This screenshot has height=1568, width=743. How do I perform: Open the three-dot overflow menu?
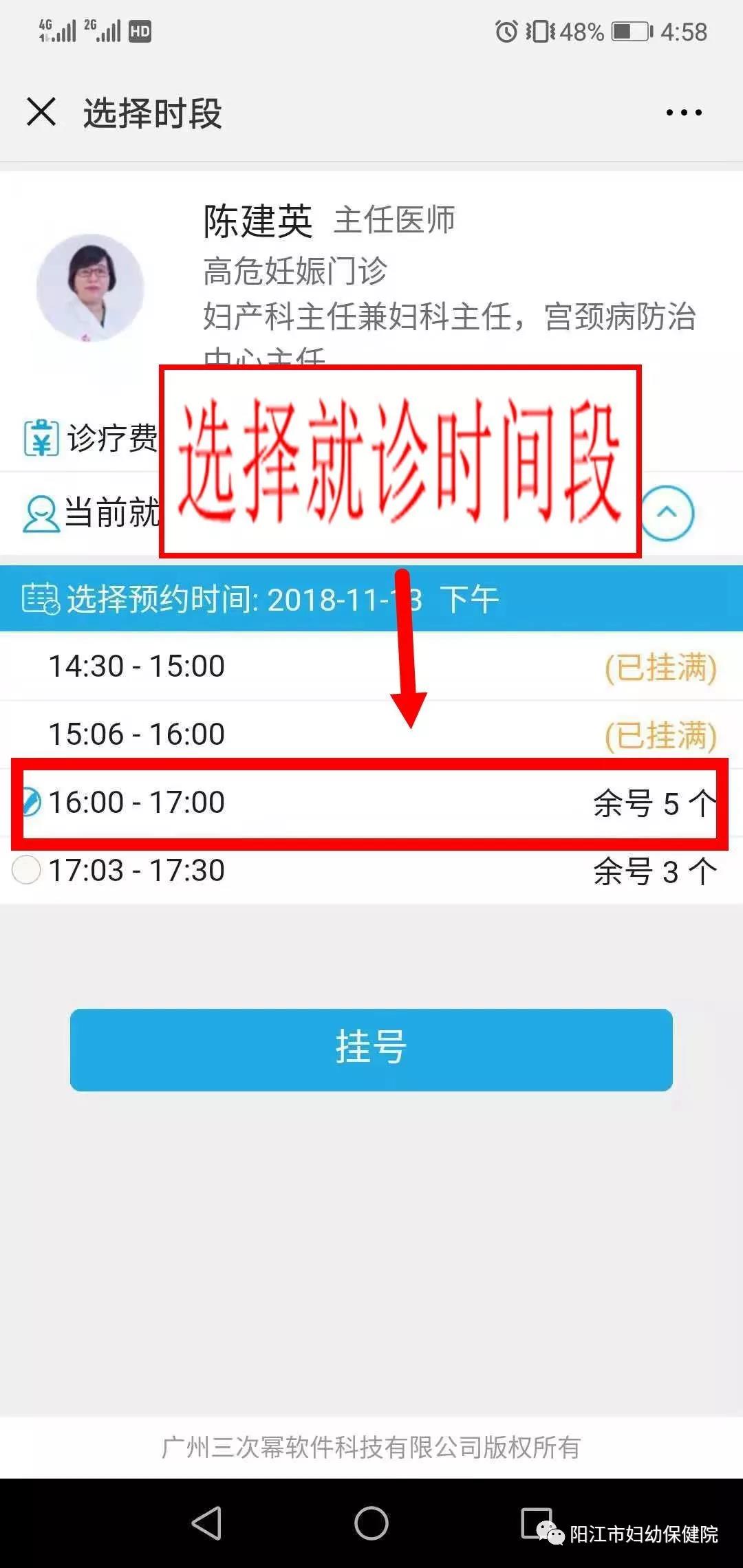pyautogui.click(x=684, y=113)
